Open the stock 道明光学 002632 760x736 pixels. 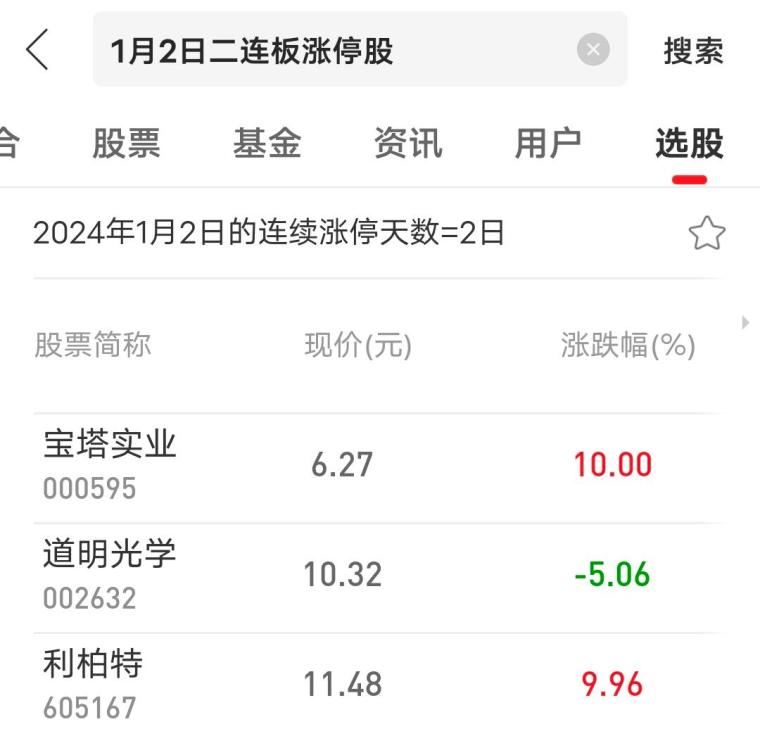(x=110, y=574)
